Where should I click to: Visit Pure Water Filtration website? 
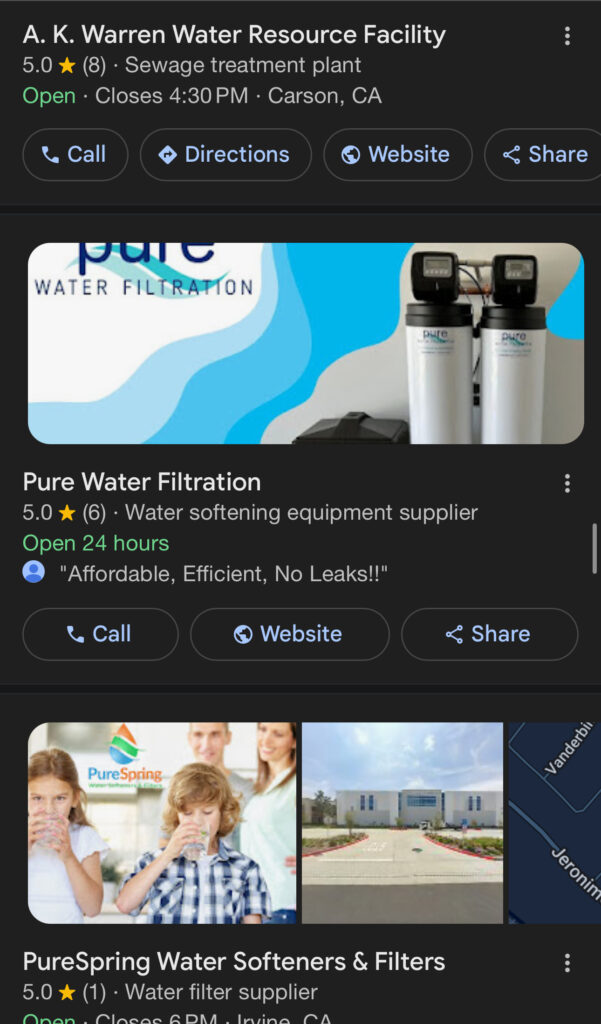coord(289,634)
